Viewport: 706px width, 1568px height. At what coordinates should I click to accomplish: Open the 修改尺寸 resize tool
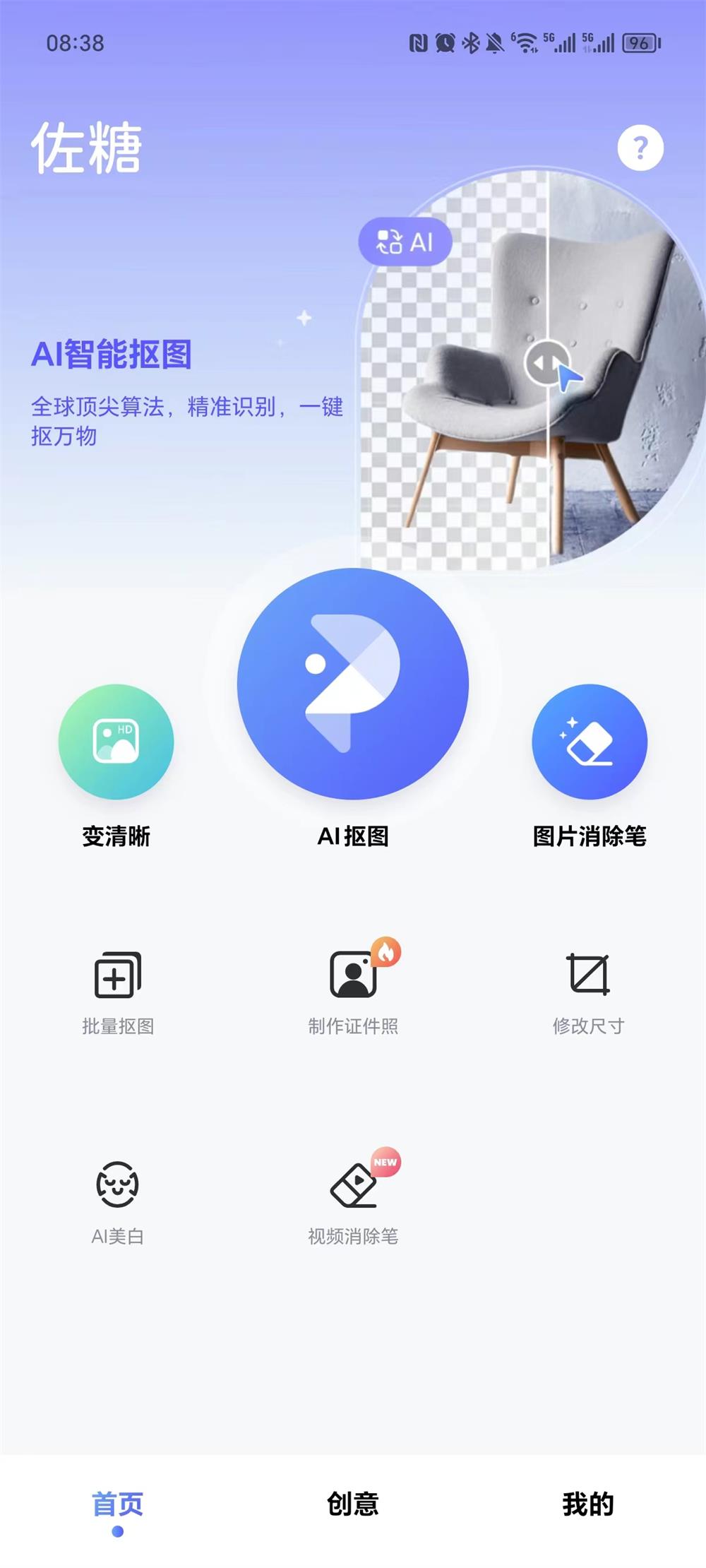[588, 989]
